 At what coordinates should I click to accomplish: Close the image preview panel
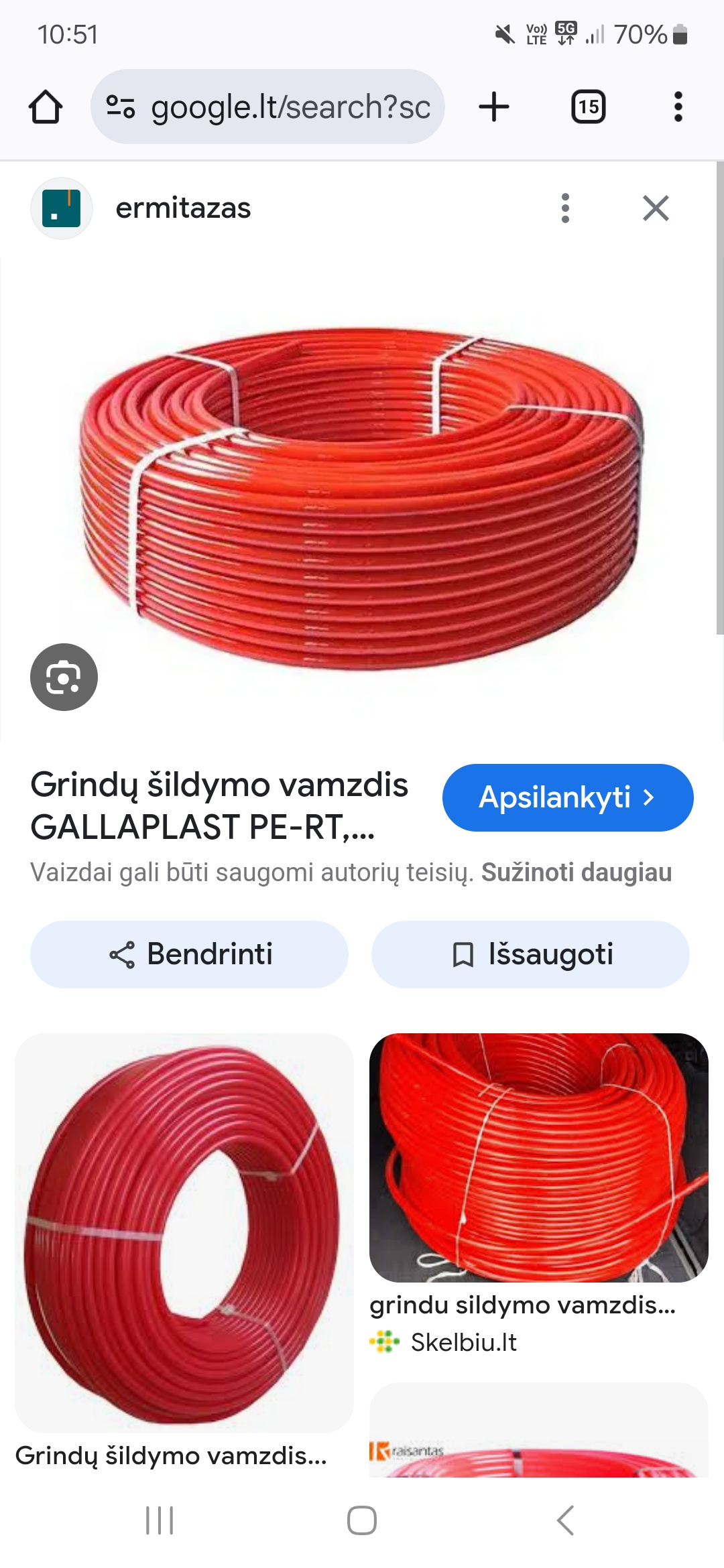[x=656, y=208]
